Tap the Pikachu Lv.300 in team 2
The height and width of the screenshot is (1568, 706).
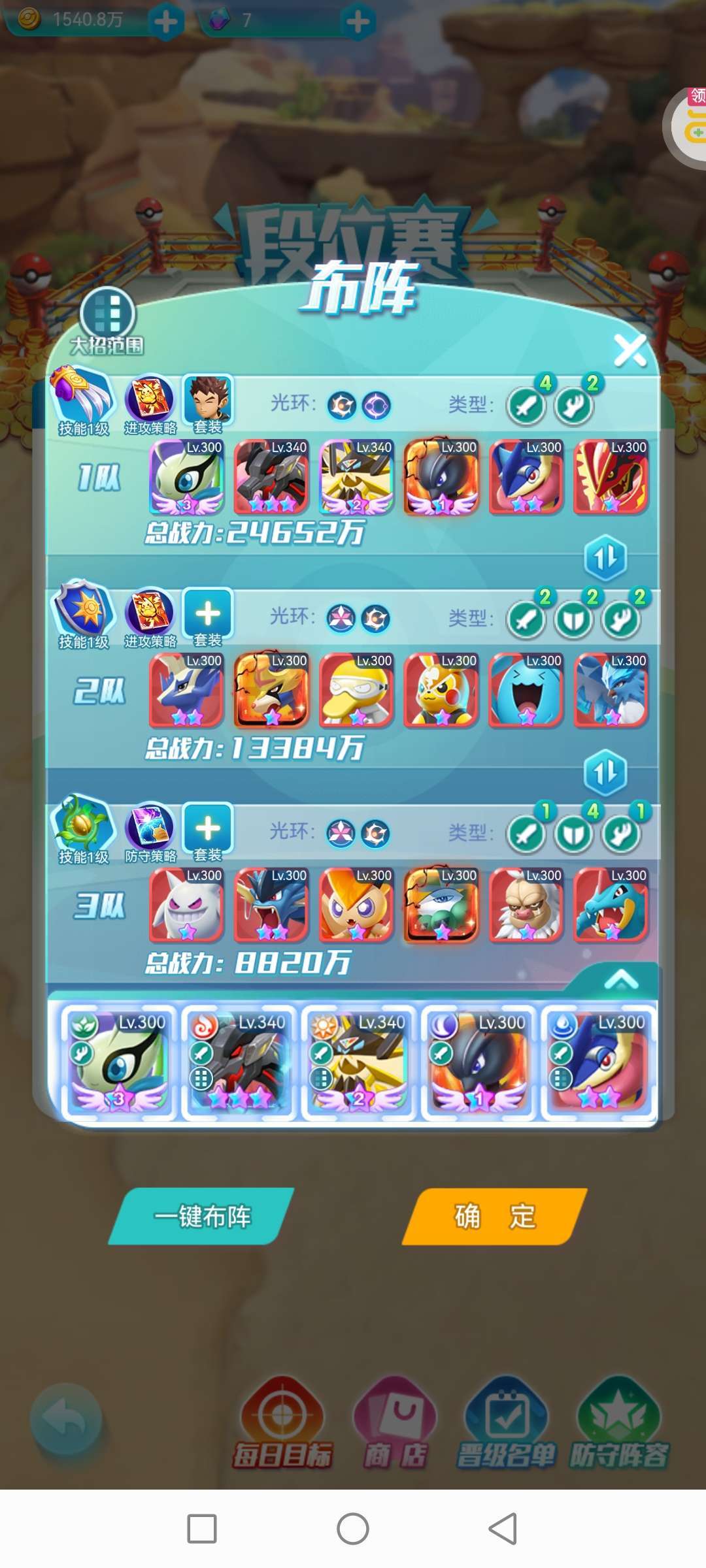click(x=441, y=691)
